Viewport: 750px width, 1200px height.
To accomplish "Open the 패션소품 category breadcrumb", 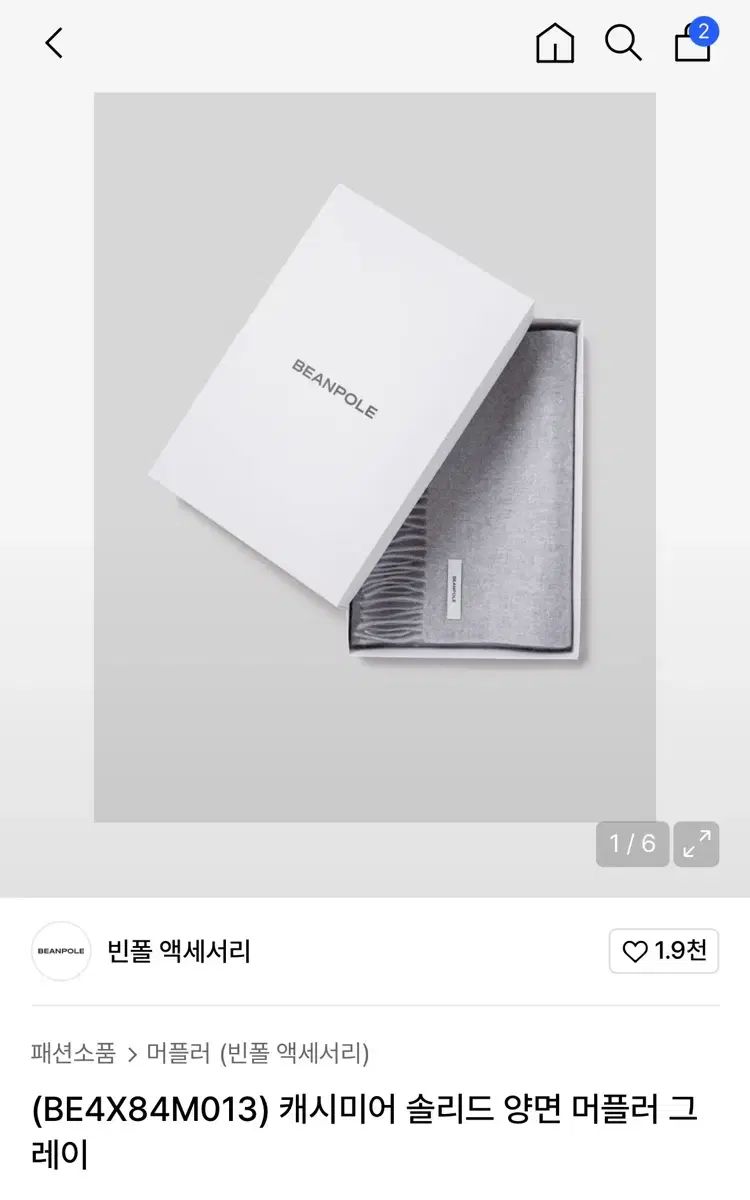I will click(x=73, y=1053).
